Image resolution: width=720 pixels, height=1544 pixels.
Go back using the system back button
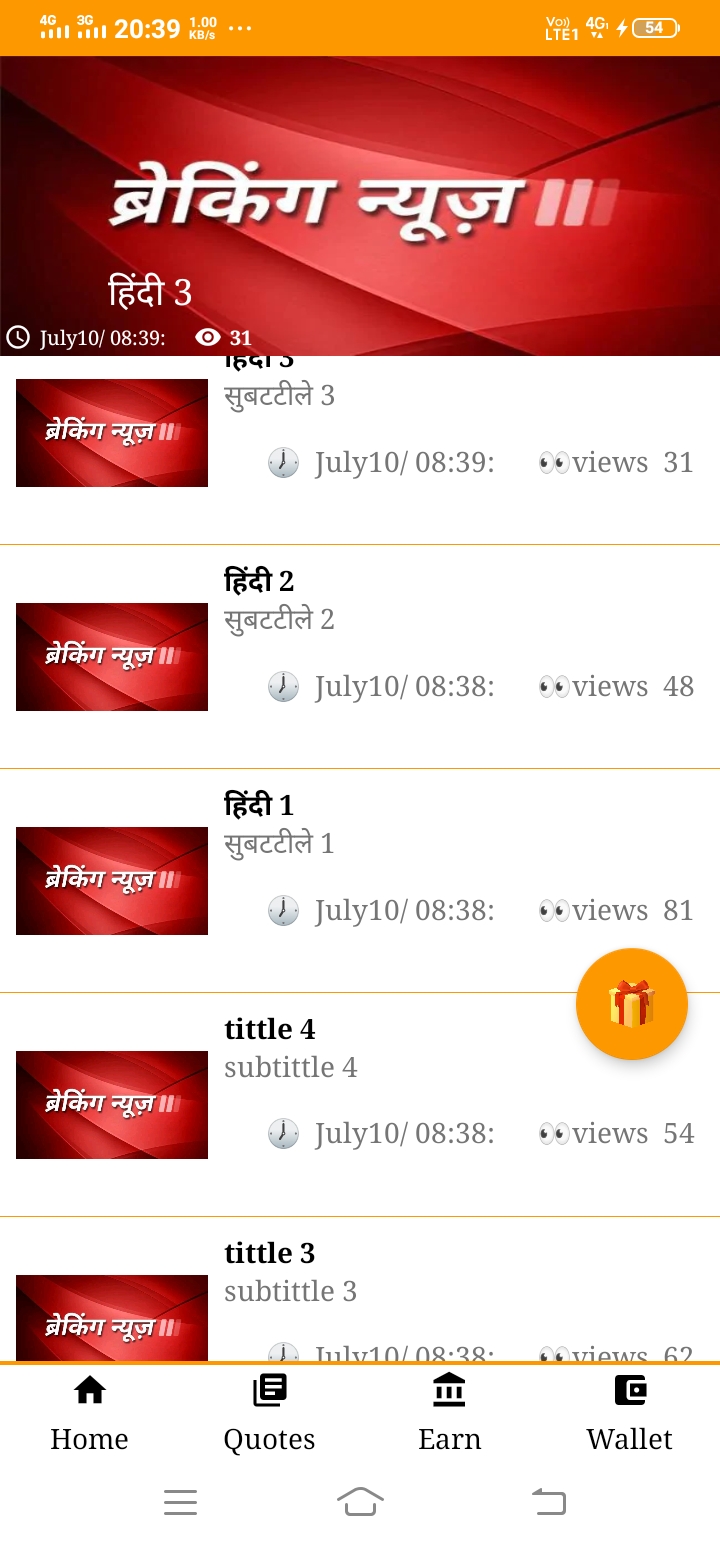pyautogui.click(x=548, y=1501)
